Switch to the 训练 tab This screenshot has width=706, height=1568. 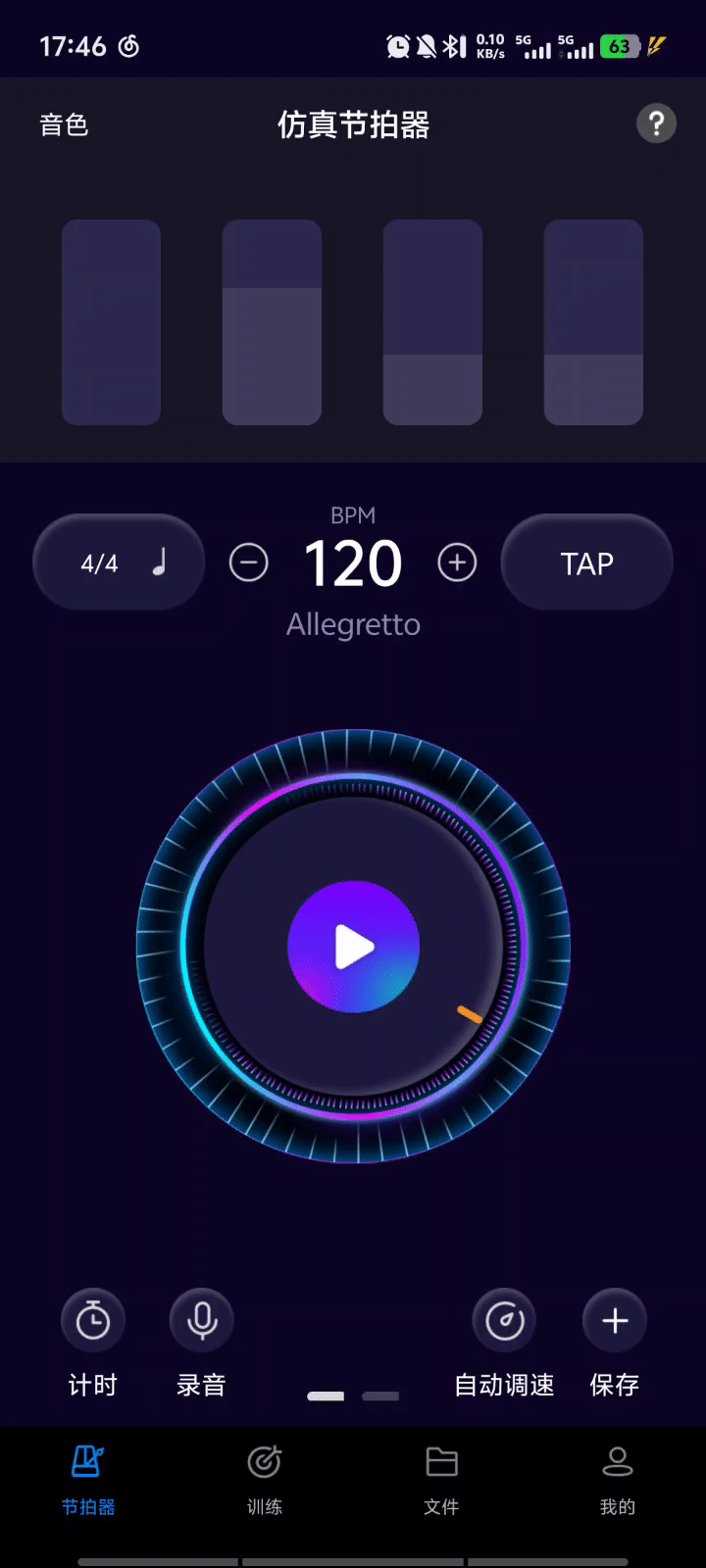[265, 1480]
